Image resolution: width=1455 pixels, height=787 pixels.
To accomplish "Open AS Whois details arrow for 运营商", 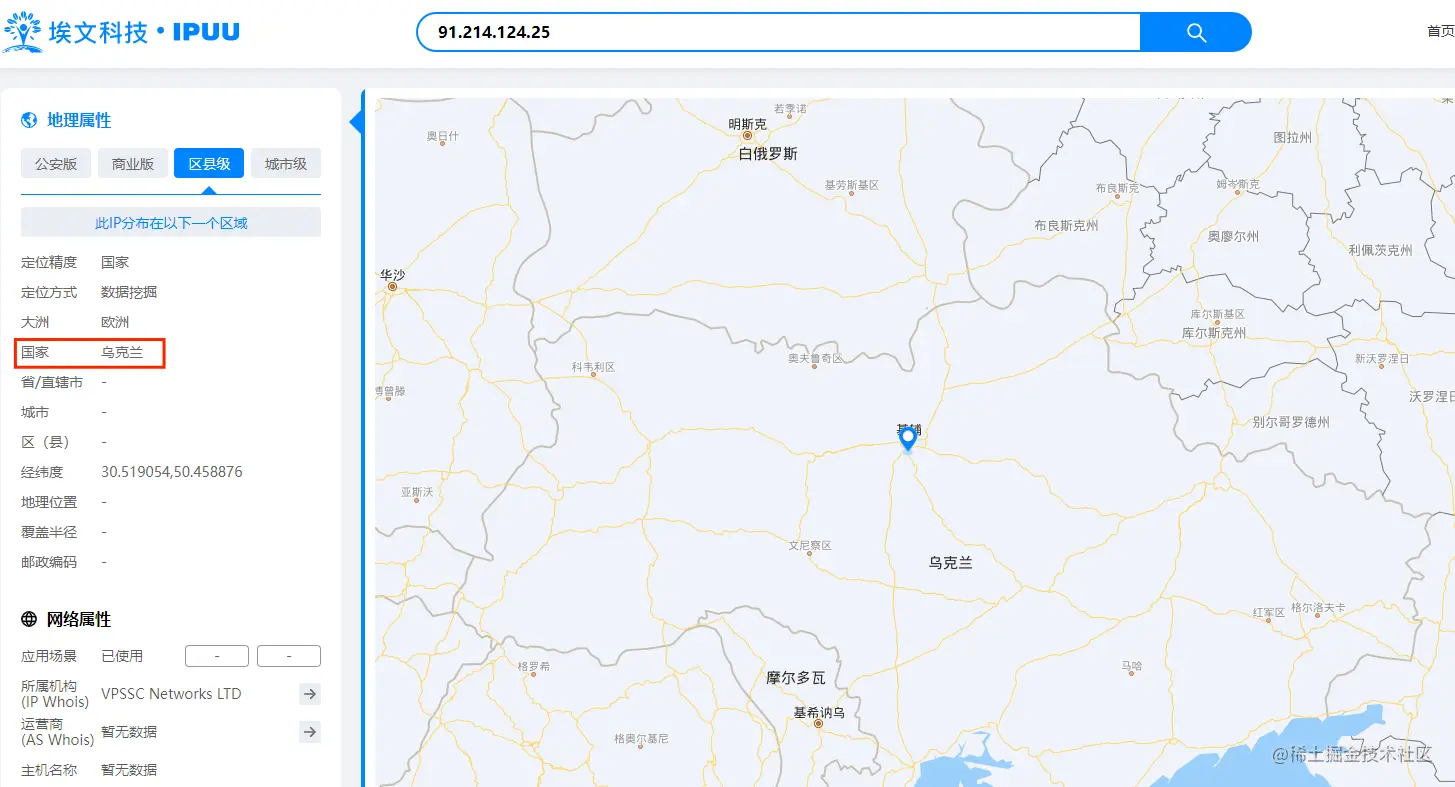I will pyautogui.click(x=310, y=732).
